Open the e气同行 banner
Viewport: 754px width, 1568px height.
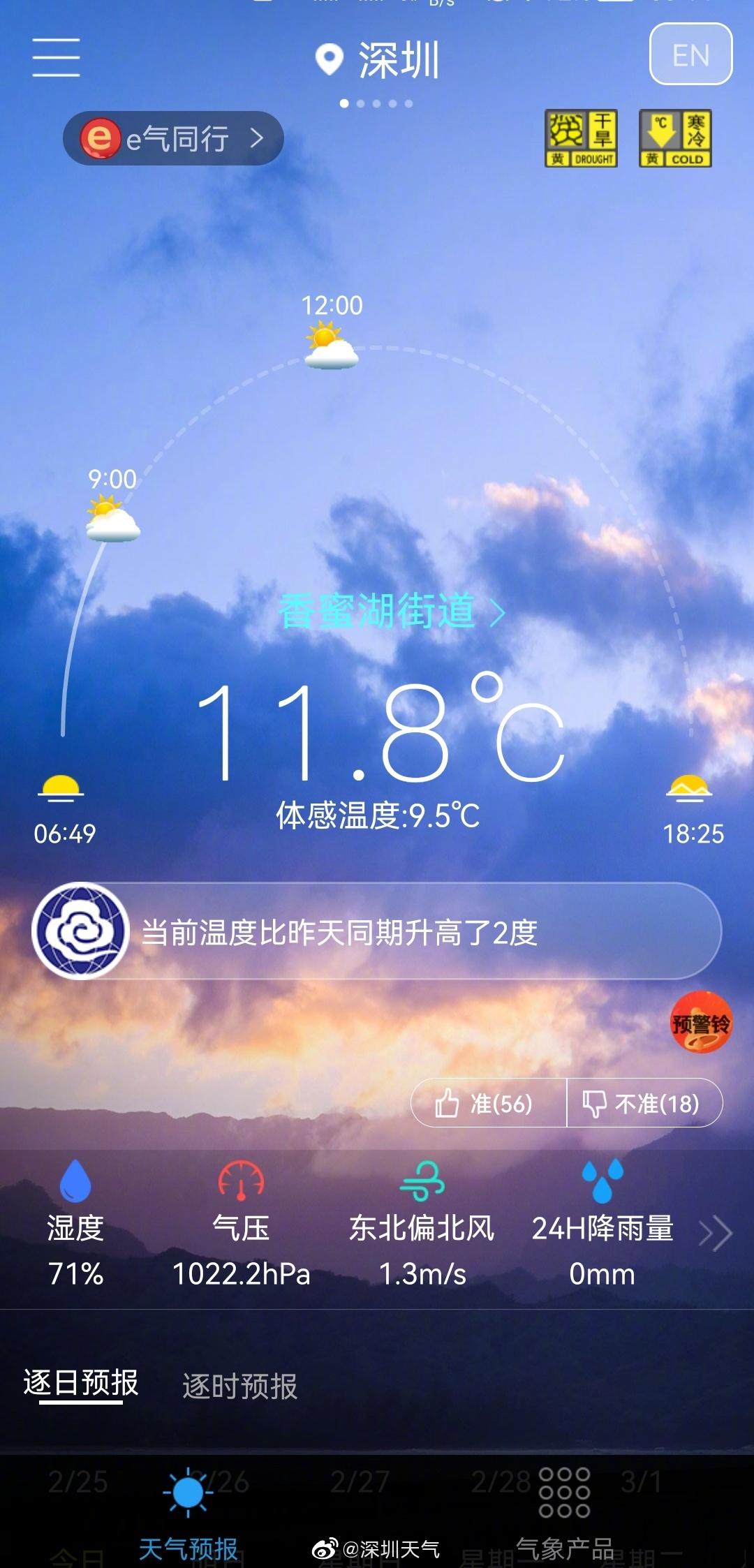tap(173, 138)
